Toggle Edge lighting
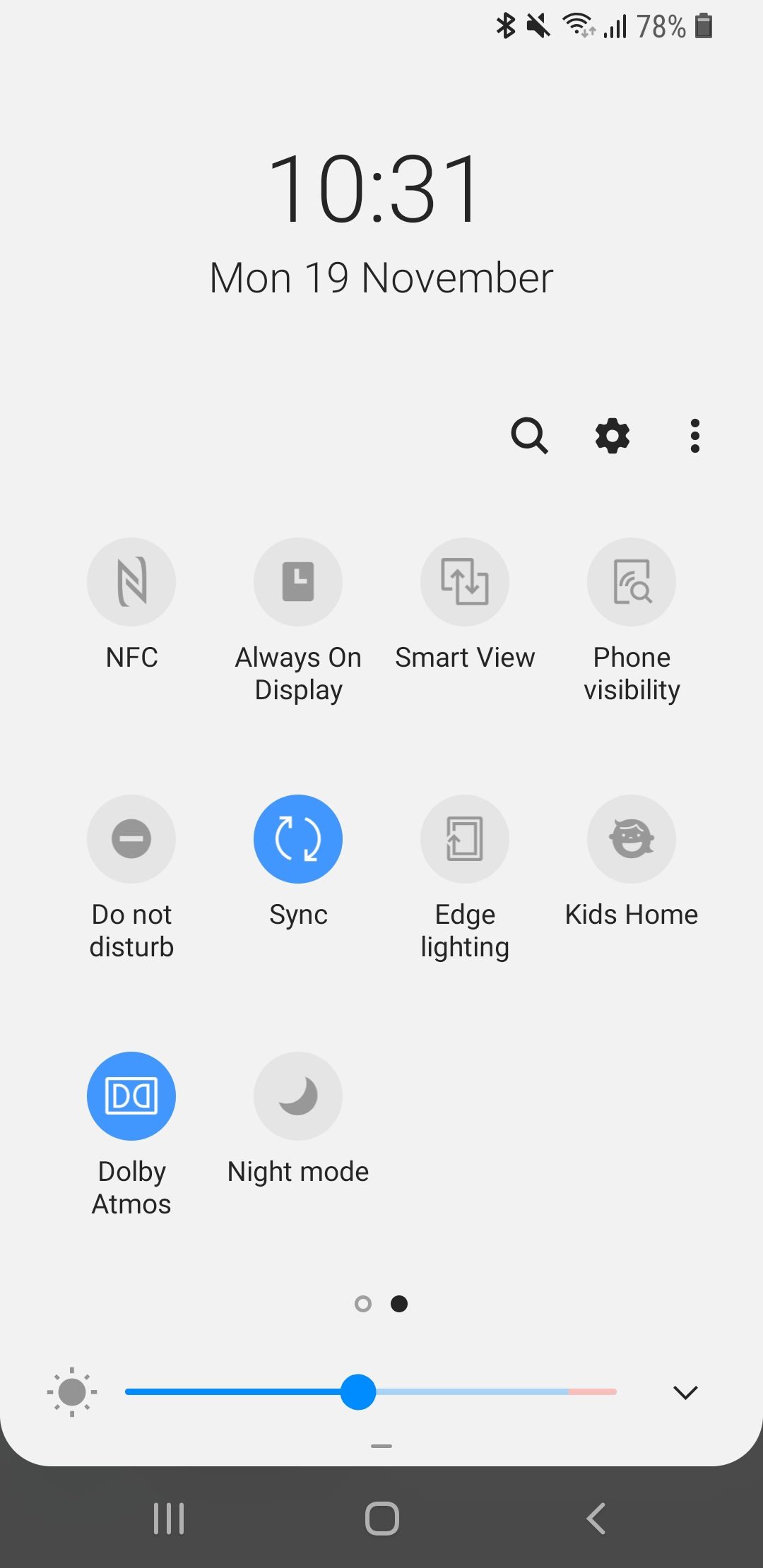 (x=465, y=839)
